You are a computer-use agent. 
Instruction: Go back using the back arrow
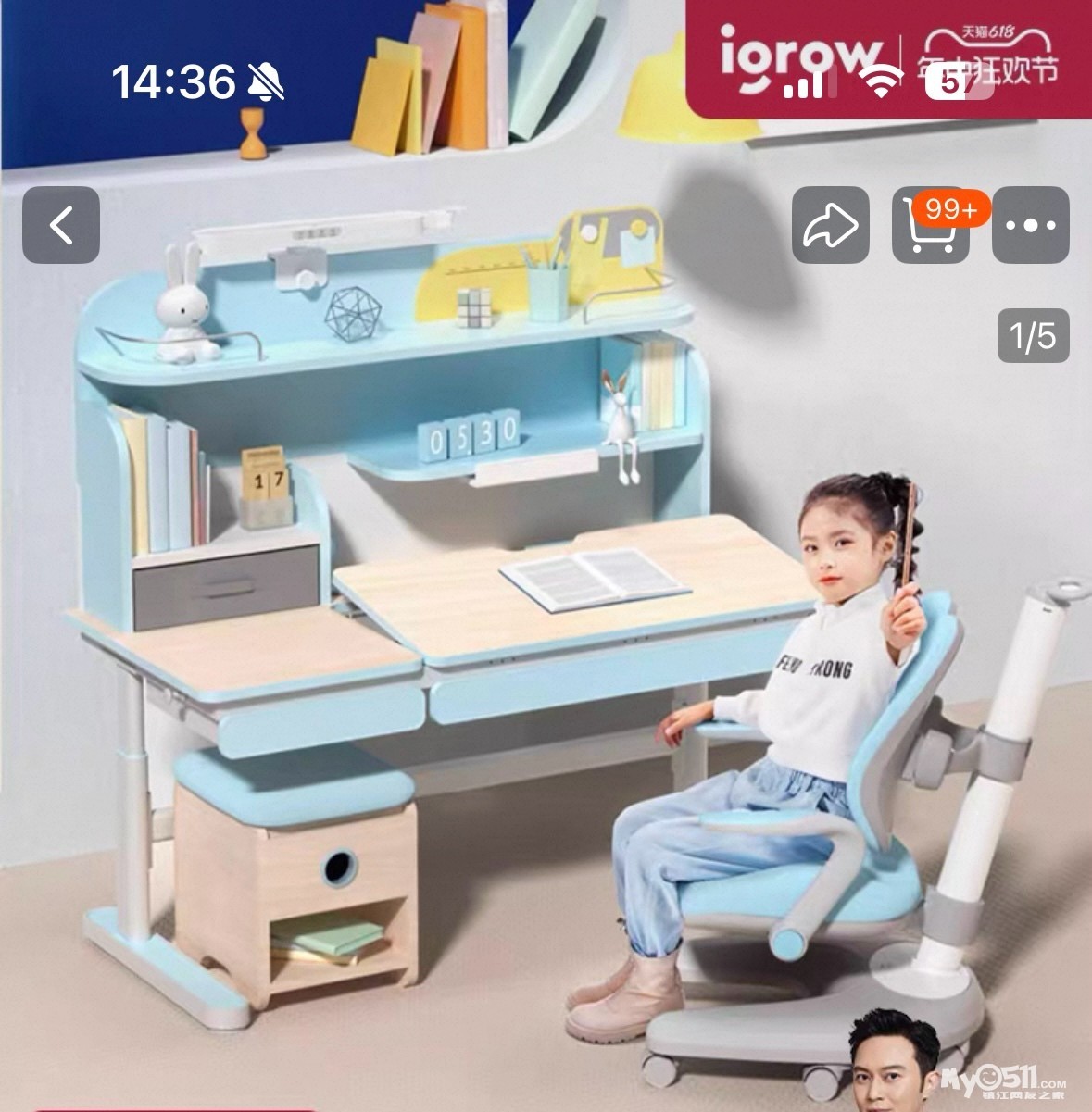(x=61, y=225)
